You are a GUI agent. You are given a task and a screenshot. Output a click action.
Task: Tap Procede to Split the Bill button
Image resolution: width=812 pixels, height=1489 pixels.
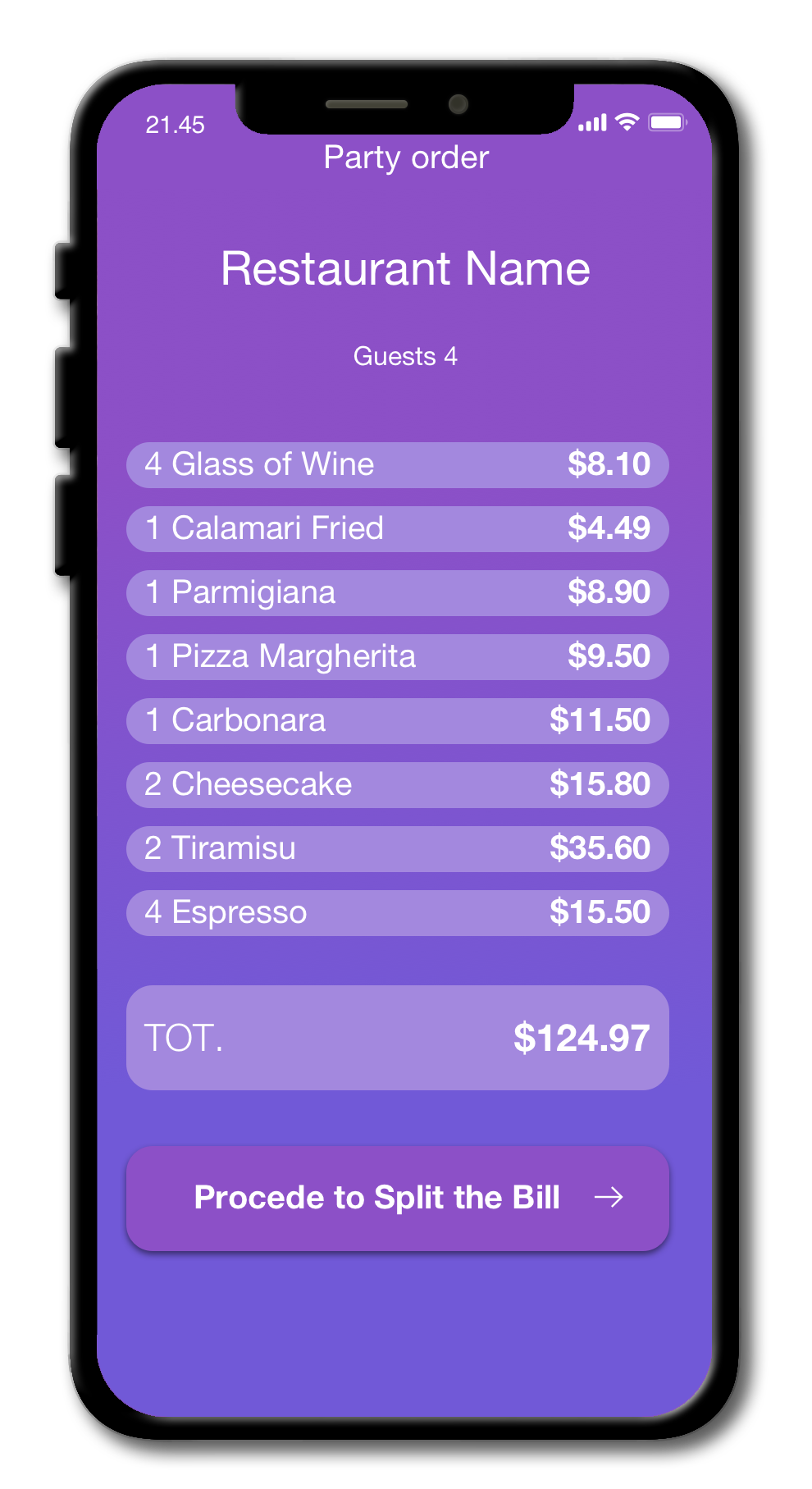[397, 1198]
